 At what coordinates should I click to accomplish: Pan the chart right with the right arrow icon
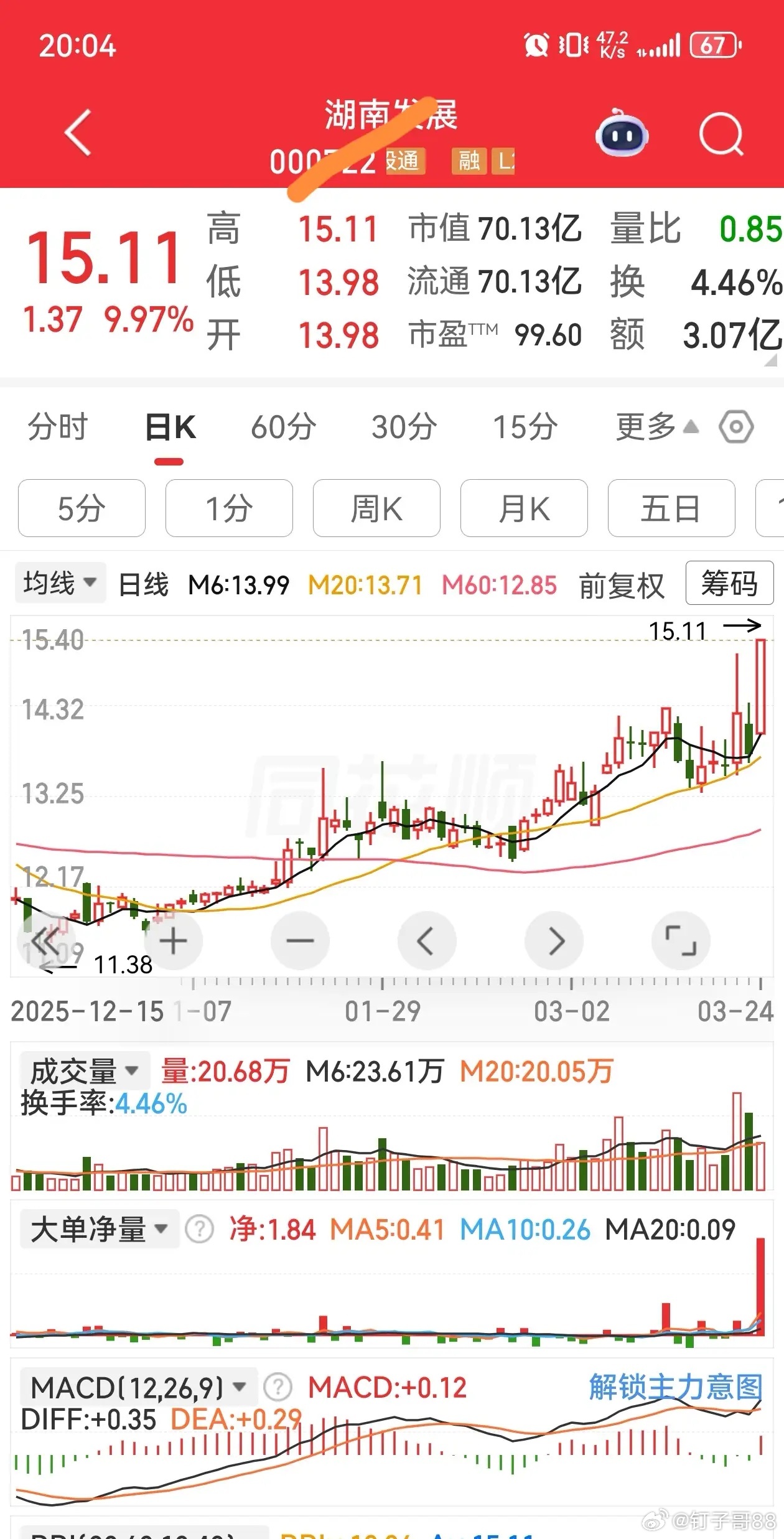tap(554, 941)
